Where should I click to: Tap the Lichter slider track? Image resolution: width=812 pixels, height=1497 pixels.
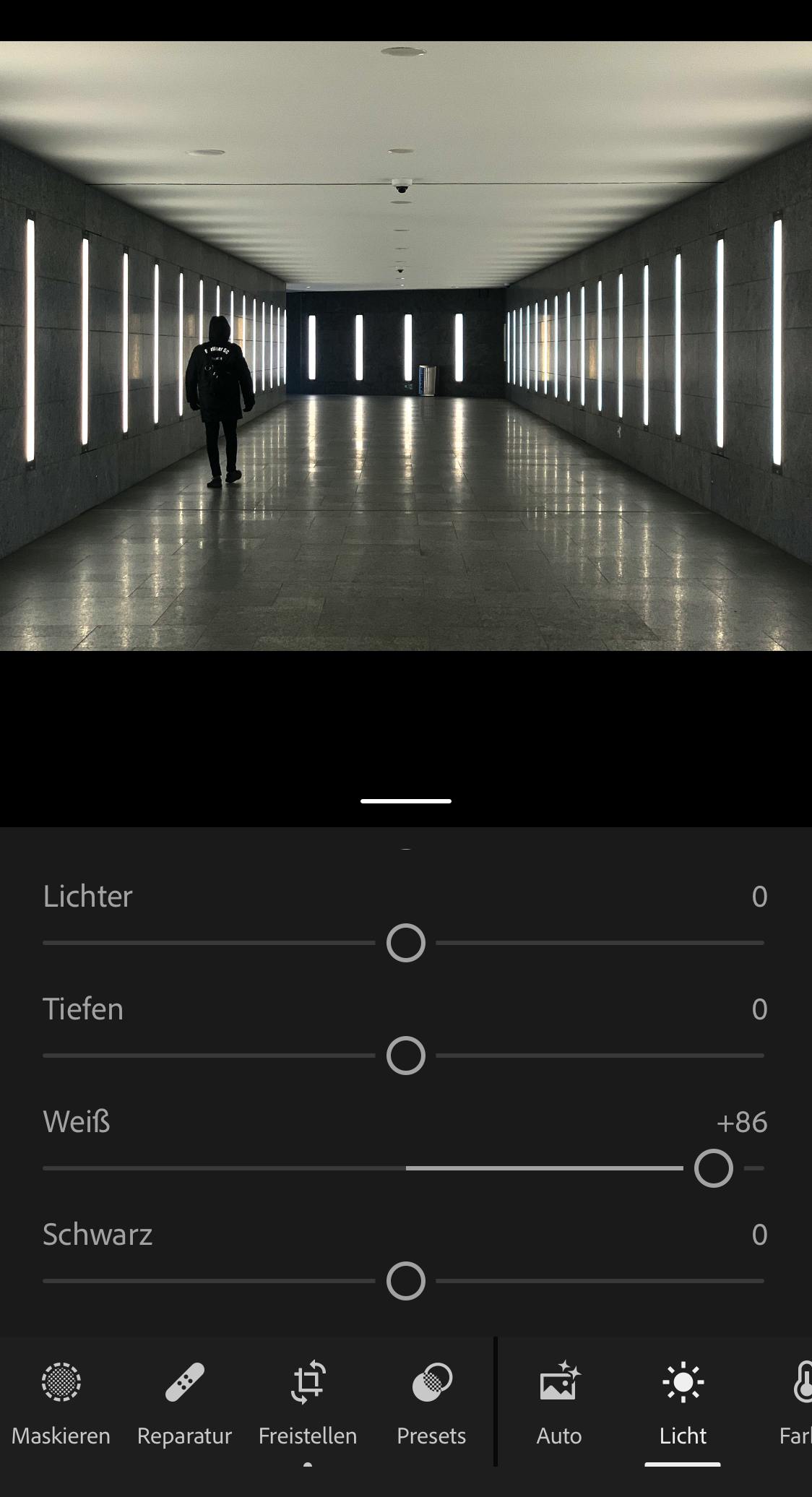coord(405,942)
